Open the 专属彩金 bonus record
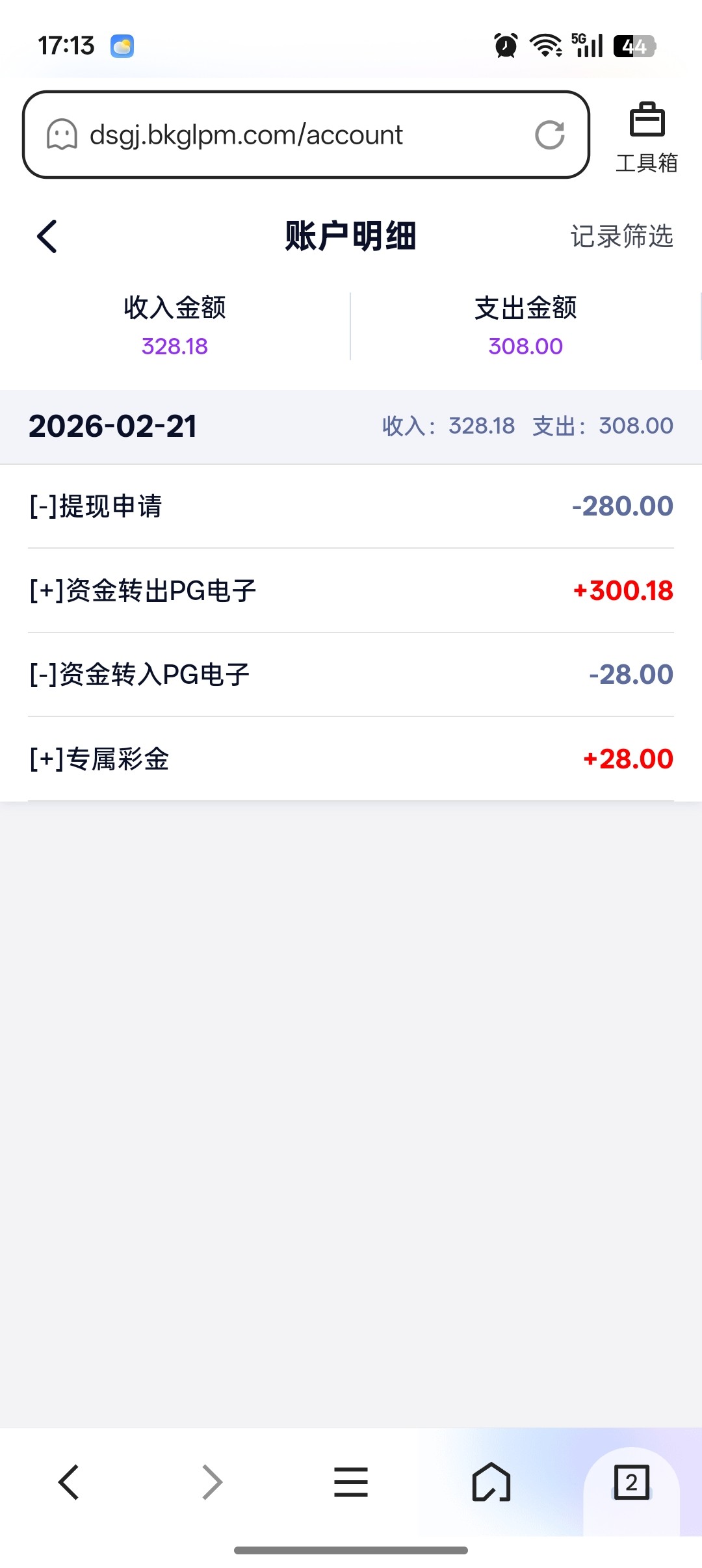 tap(351, 759)
